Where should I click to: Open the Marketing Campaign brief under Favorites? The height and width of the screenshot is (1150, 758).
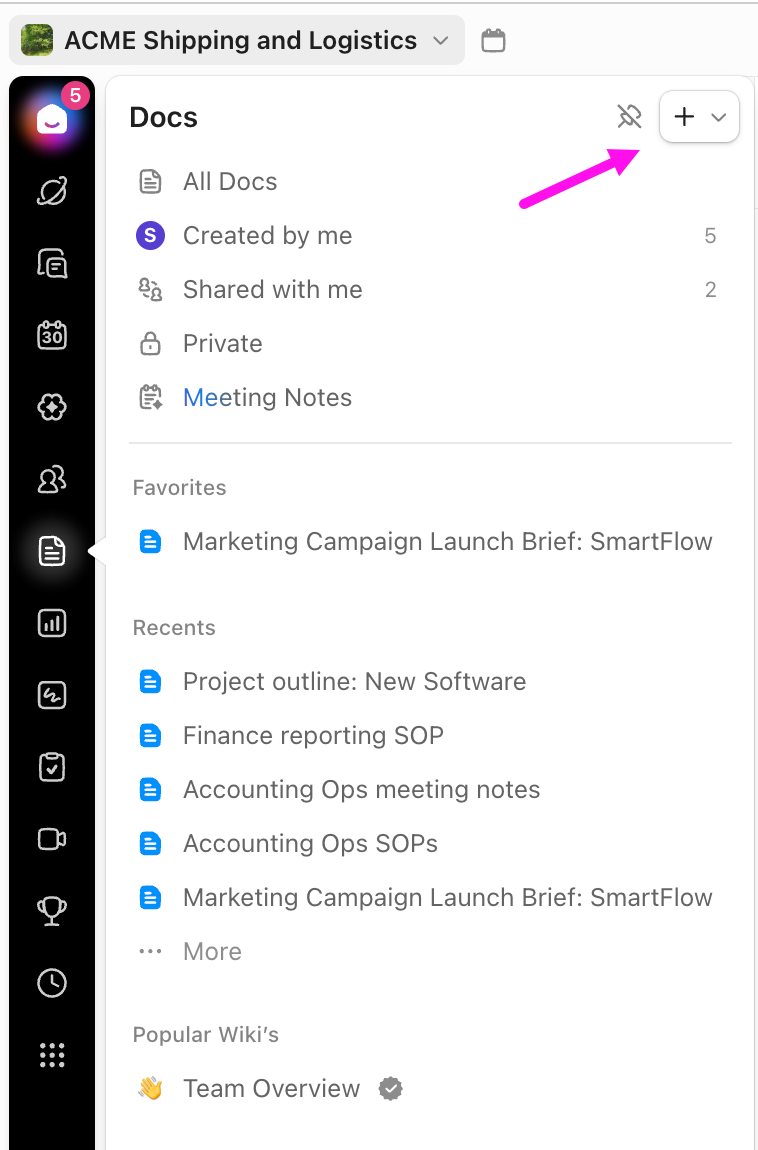[x=447, y=542]
